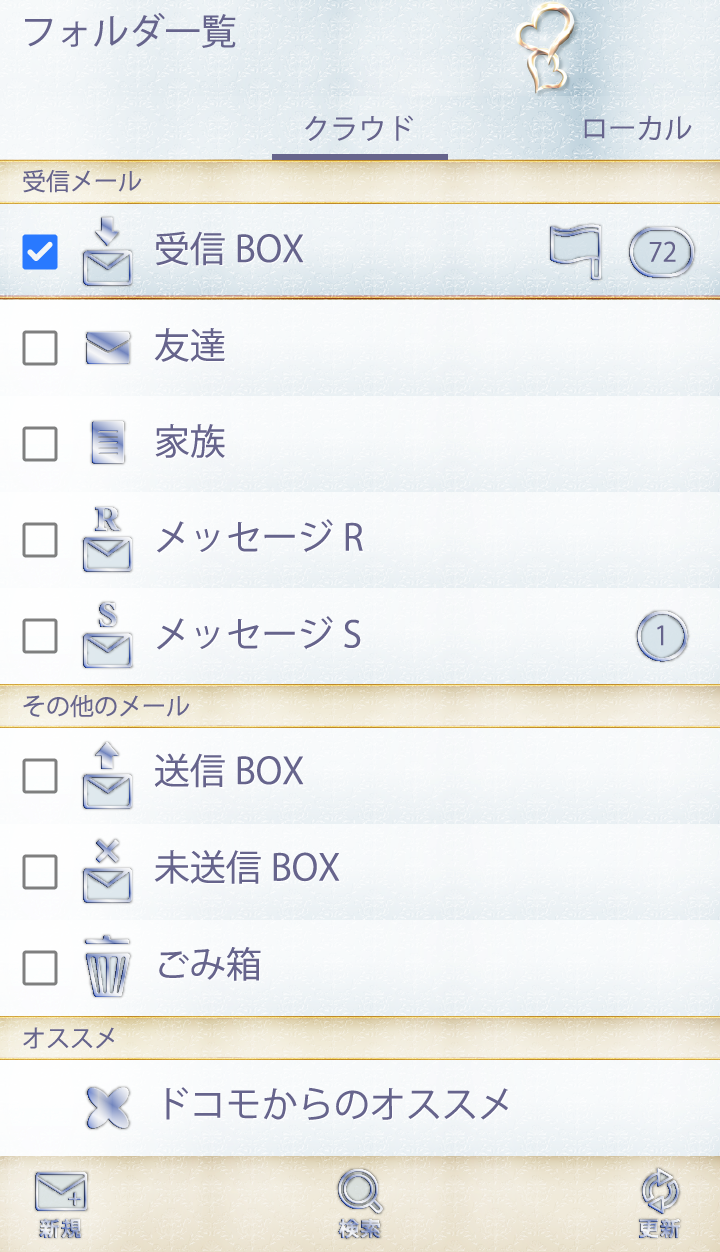720x1252 pixels.
Task: Refresh folders with 更新
Action: tap(659, 1204)
